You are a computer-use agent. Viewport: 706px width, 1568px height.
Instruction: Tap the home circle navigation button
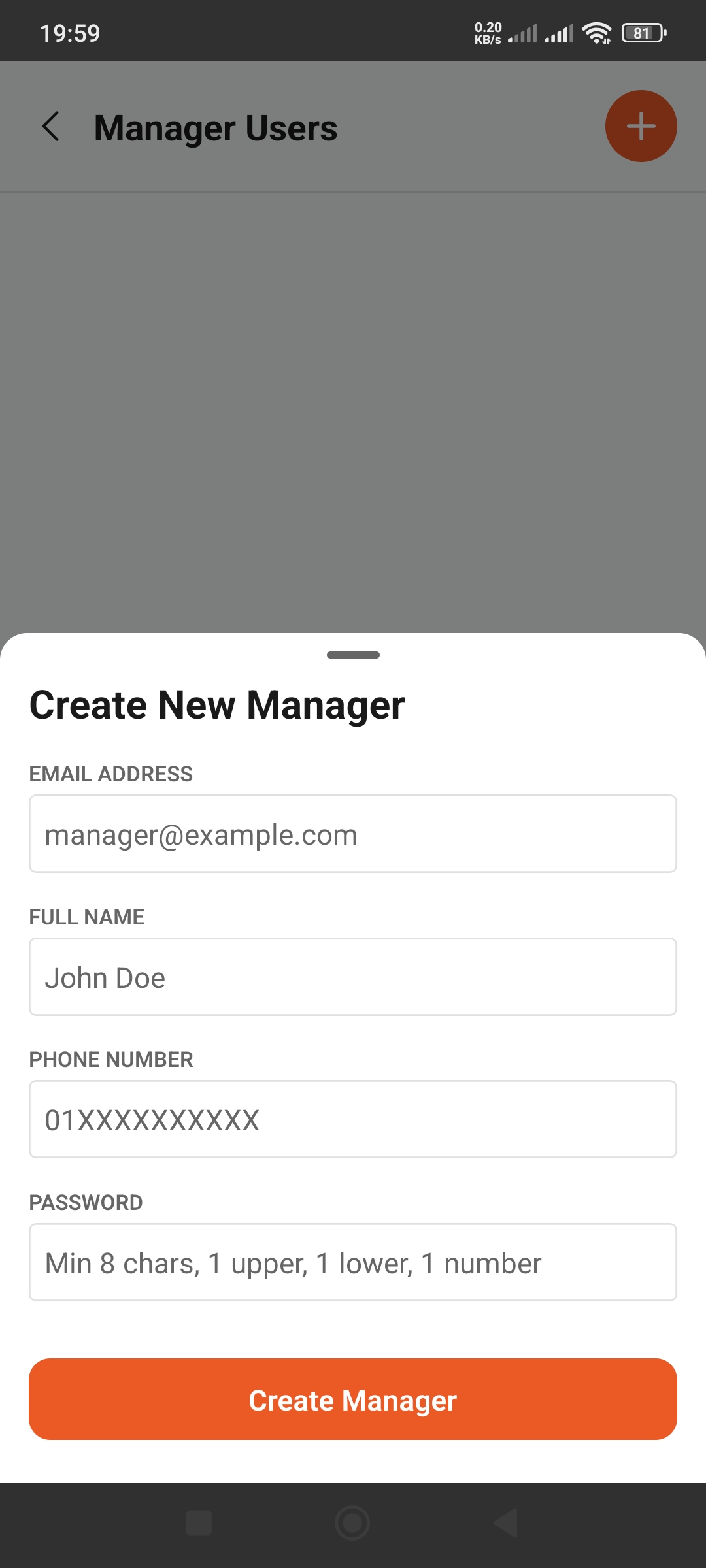coord(353,1521)
